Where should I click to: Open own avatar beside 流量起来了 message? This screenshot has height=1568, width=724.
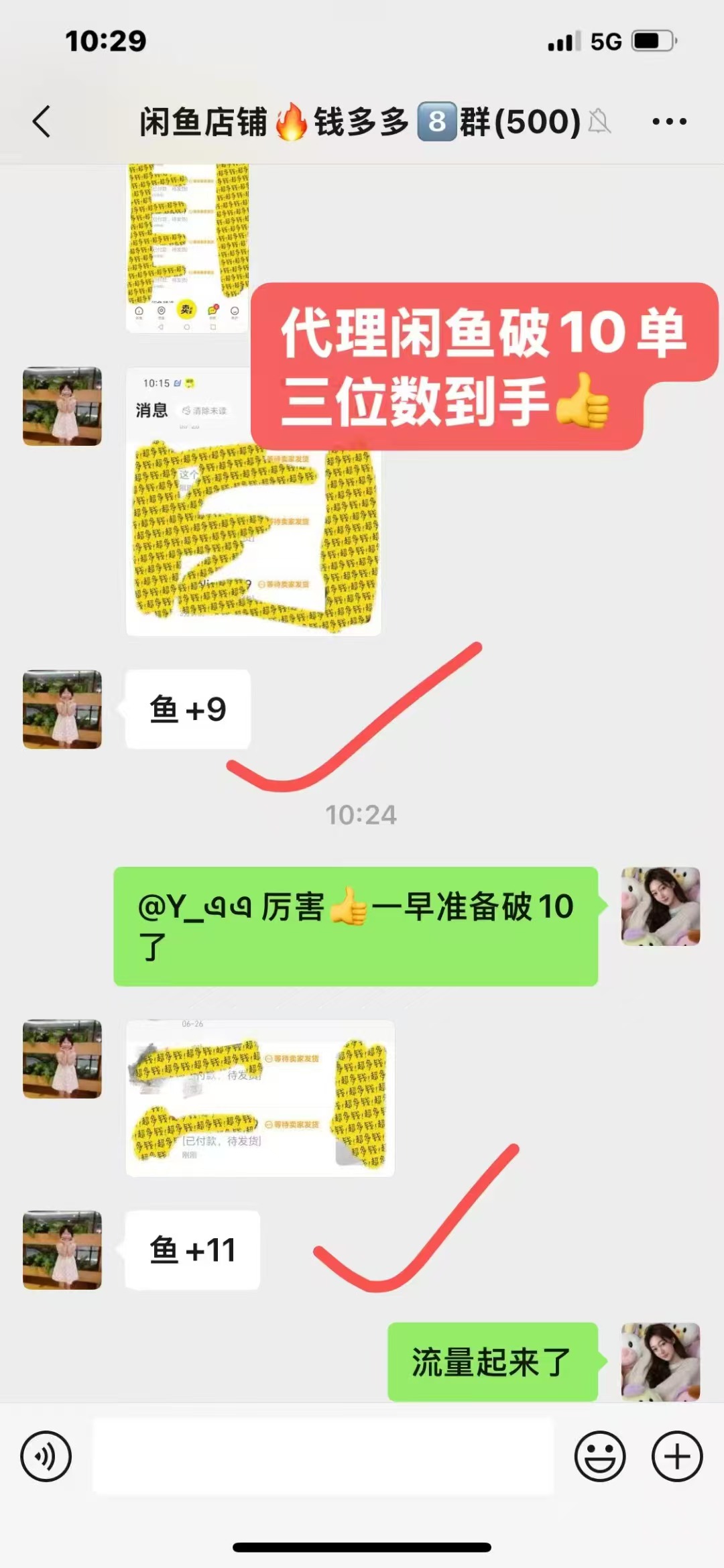tap(660, 1362)
